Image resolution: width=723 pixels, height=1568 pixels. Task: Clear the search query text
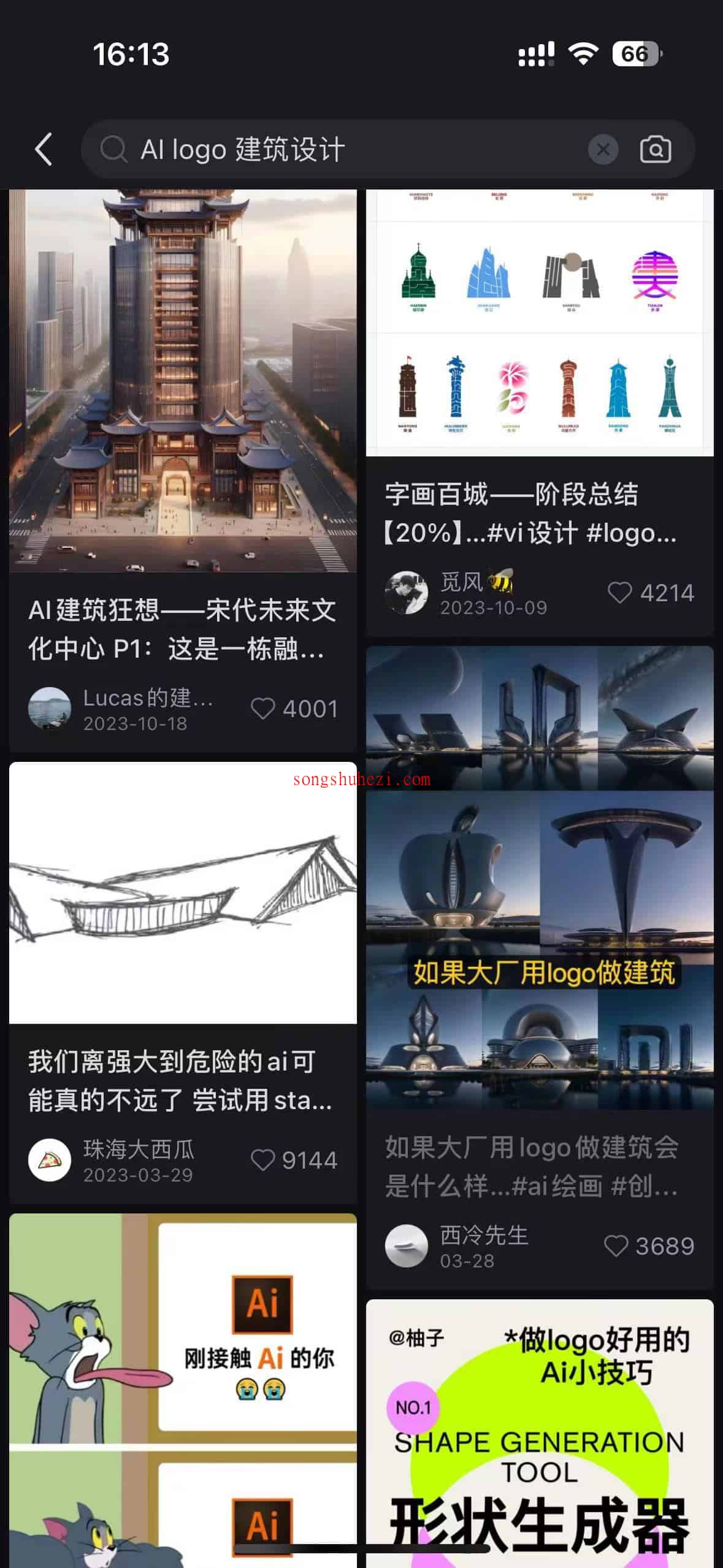603,149
